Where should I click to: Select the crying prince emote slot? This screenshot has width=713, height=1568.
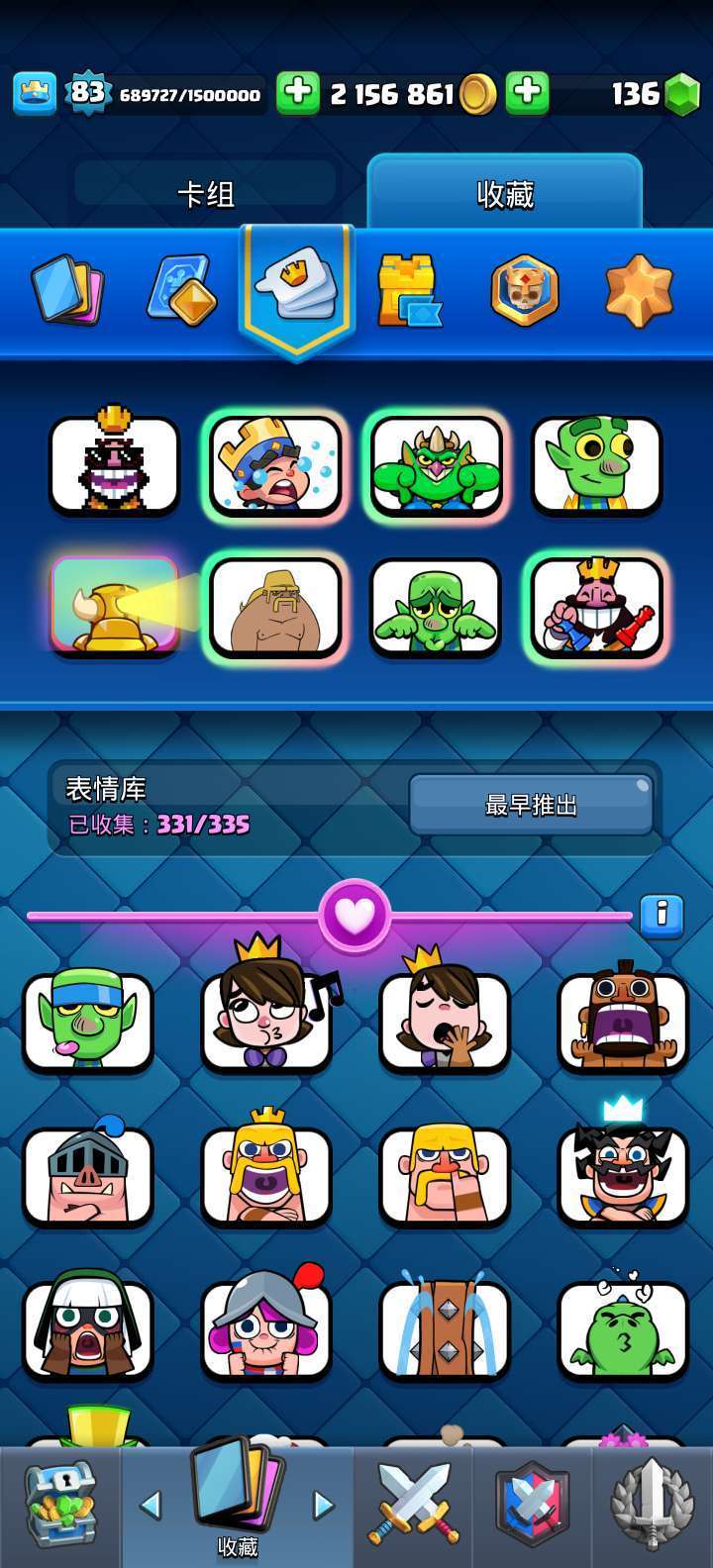(x=274, y=465)
